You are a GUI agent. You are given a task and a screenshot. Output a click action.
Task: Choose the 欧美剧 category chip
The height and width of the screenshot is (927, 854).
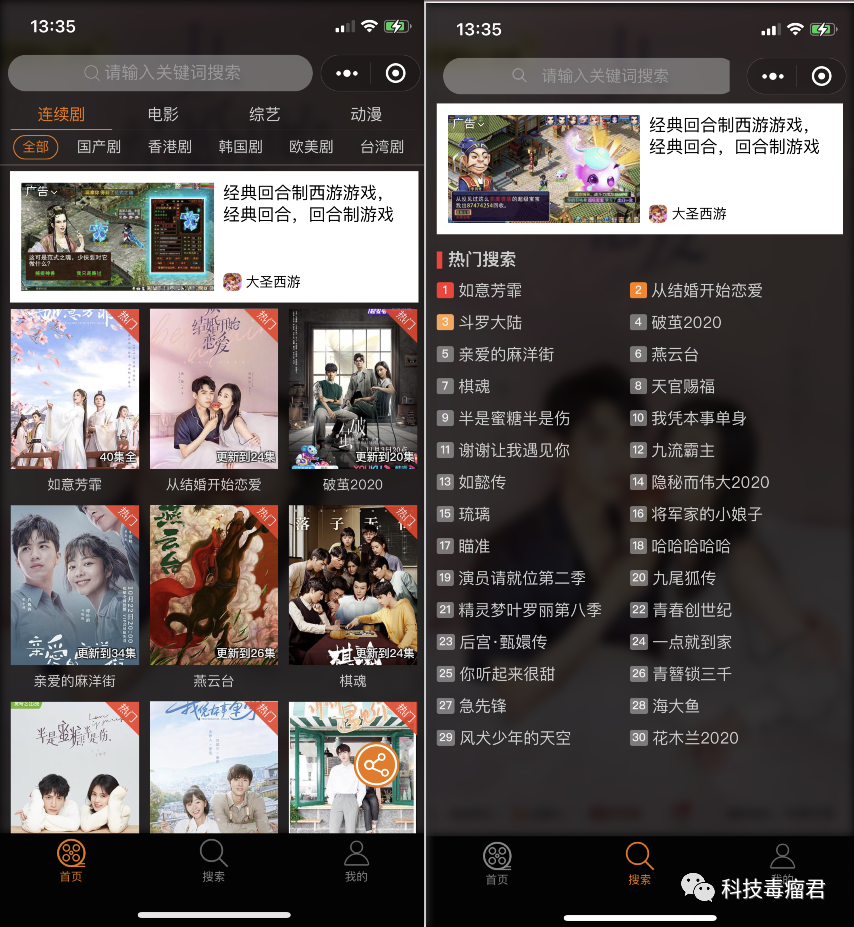pos(311,147)
